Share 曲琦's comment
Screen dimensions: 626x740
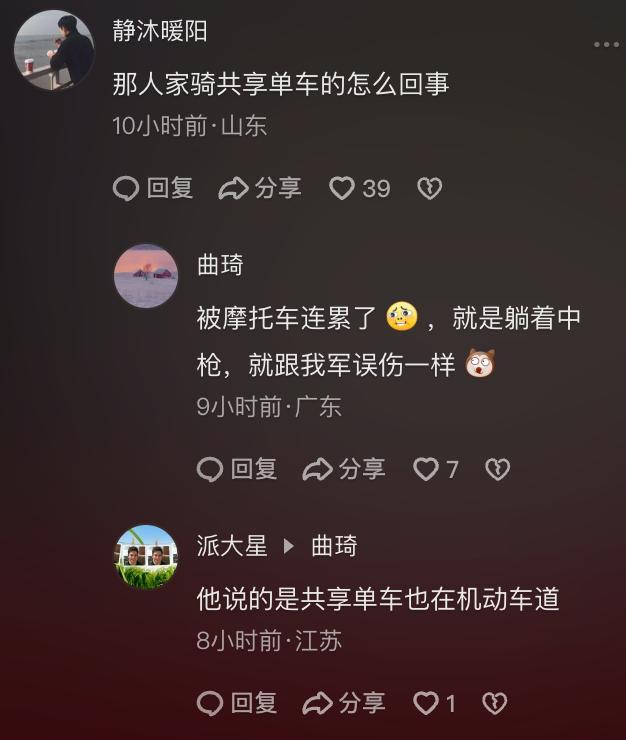point(344,468)
